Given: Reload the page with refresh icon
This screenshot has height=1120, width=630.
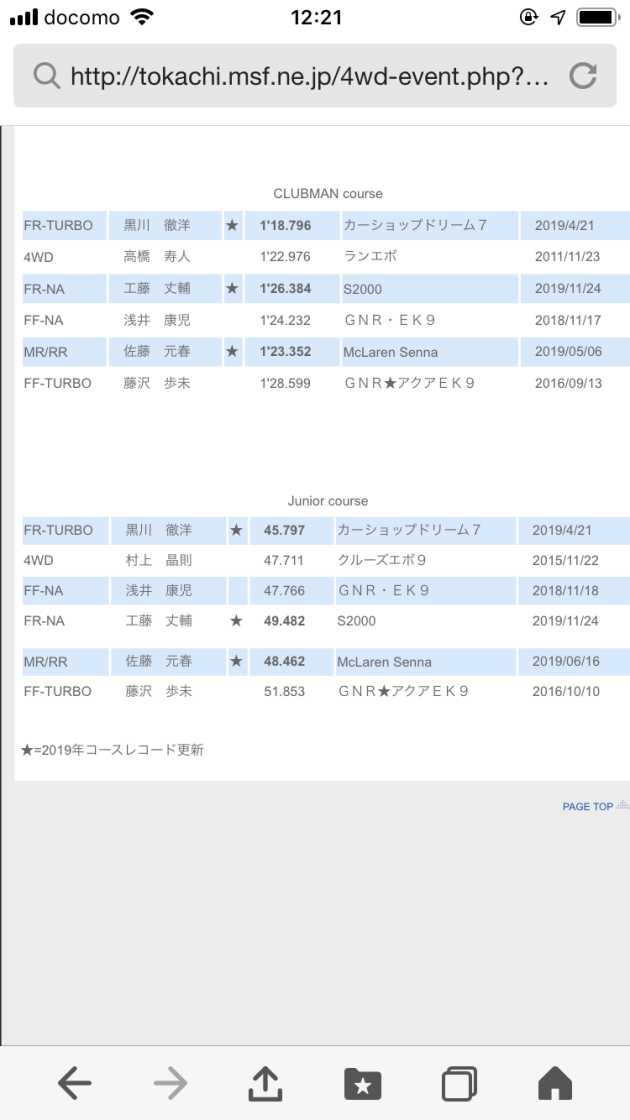Looking at the screenshot, I should 583,76.
